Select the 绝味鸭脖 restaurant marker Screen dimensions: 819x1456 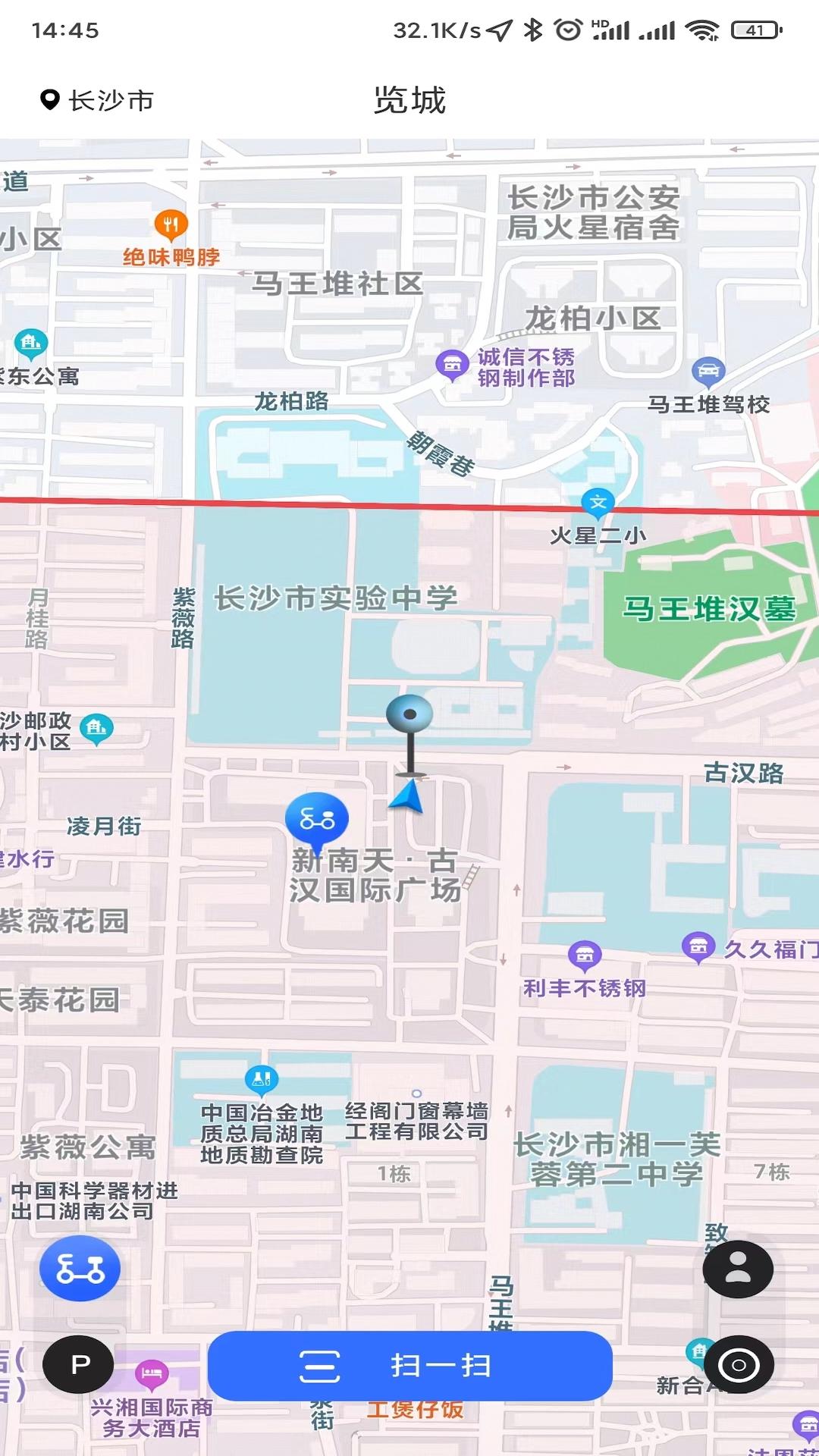click(171, 225)
